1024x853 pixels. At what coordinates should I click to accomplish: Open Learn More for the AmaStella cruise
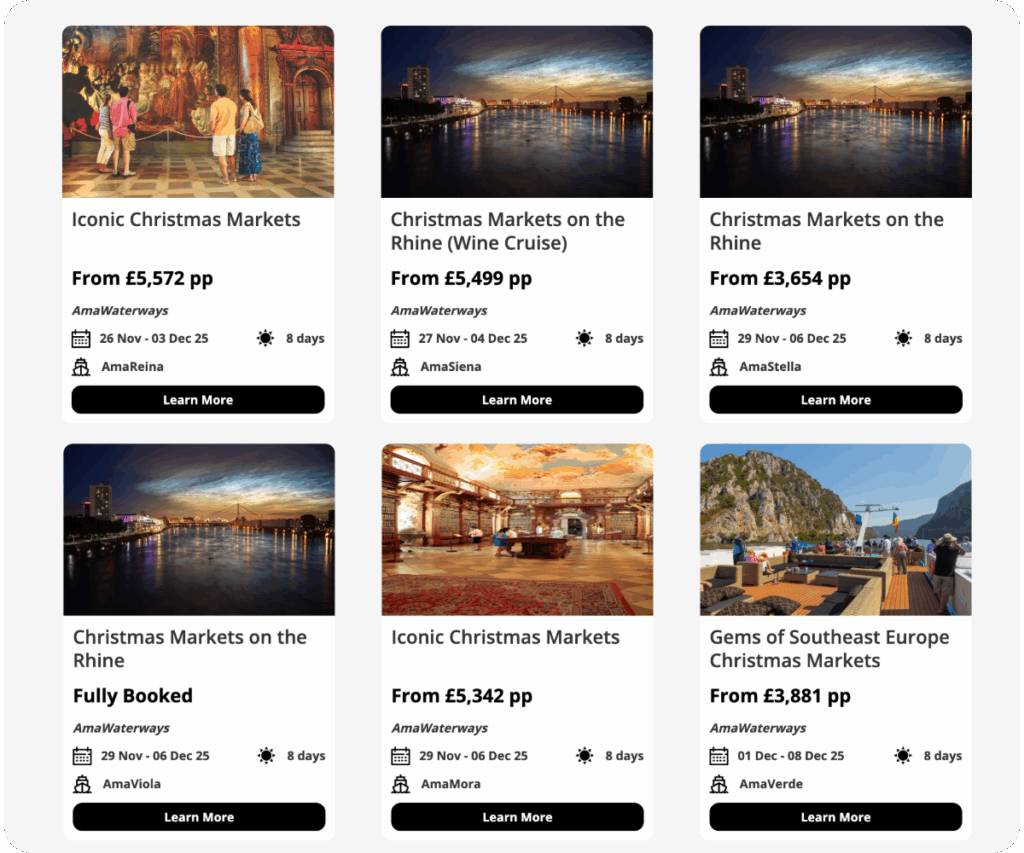[835, 400]
